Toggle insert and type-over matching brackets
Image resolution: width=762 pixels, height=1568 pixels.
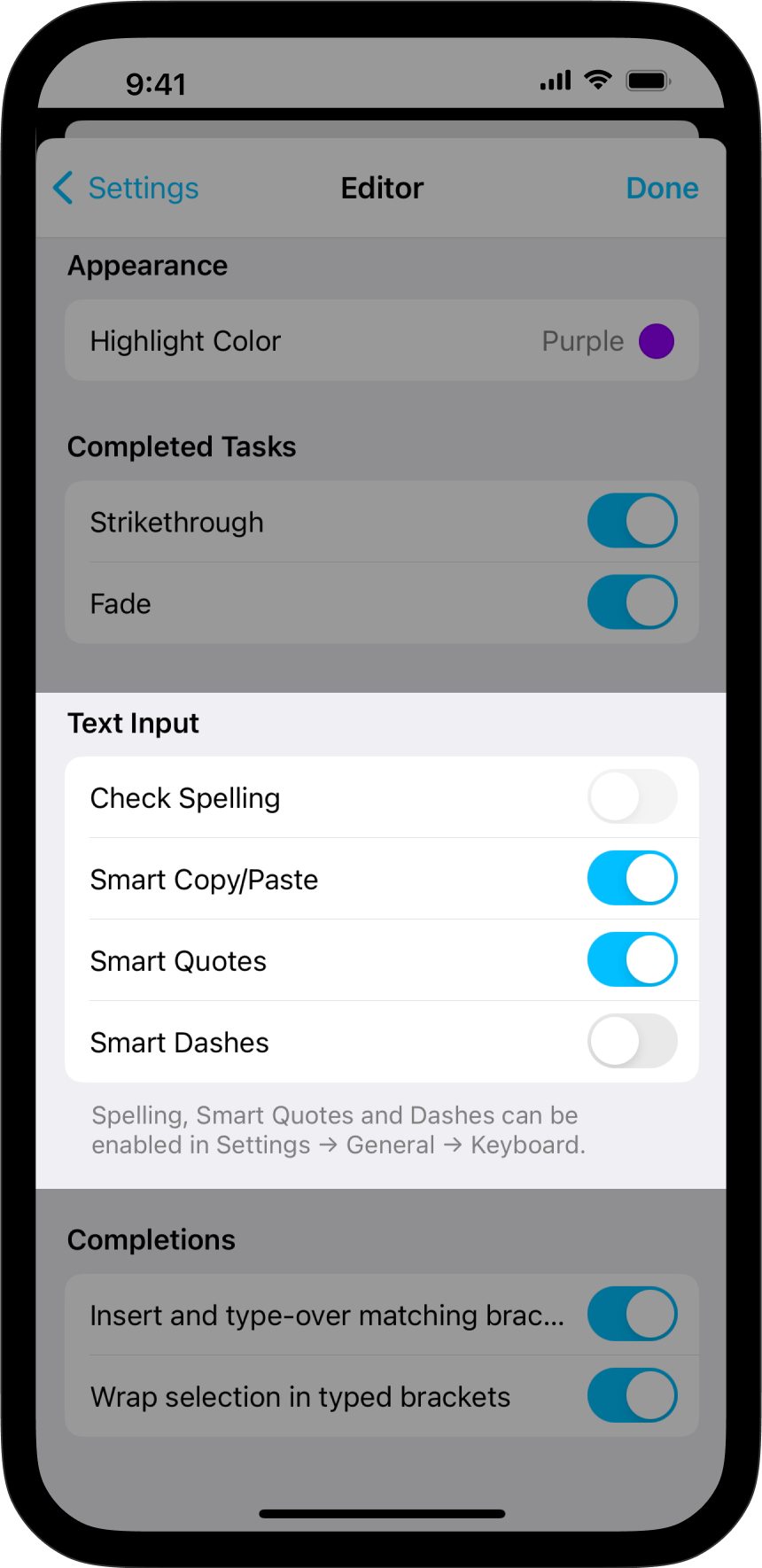(x=632, y=1315)
